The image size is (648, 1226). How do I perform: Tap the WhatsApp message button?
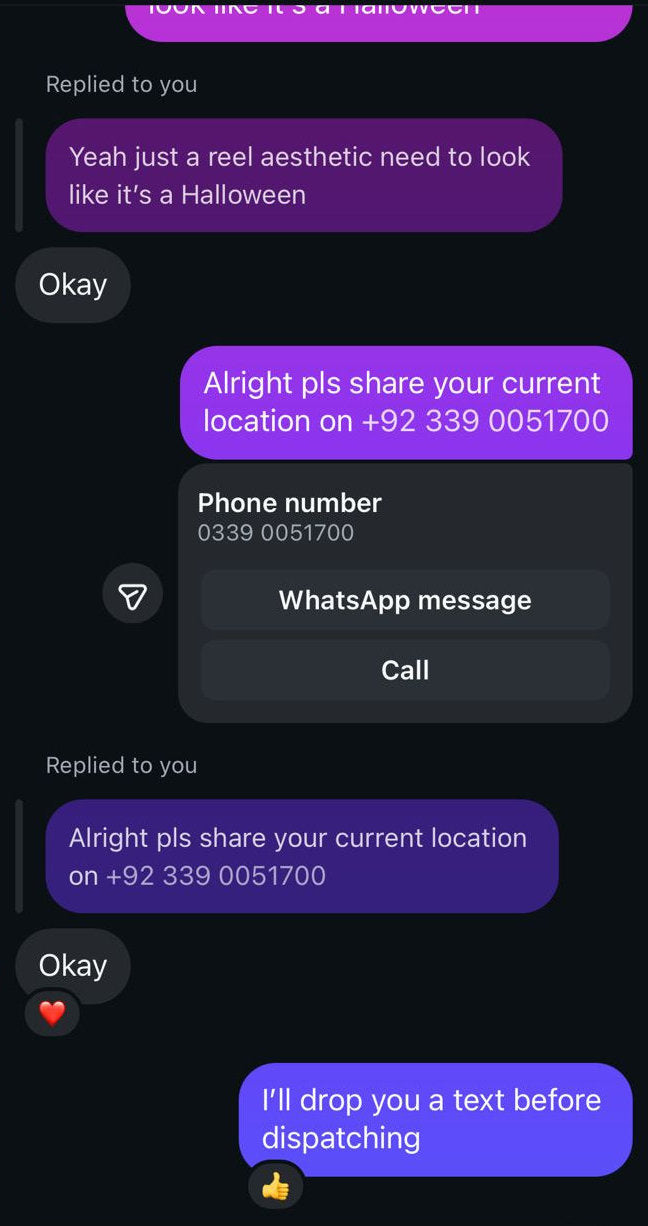pos(405,600)
